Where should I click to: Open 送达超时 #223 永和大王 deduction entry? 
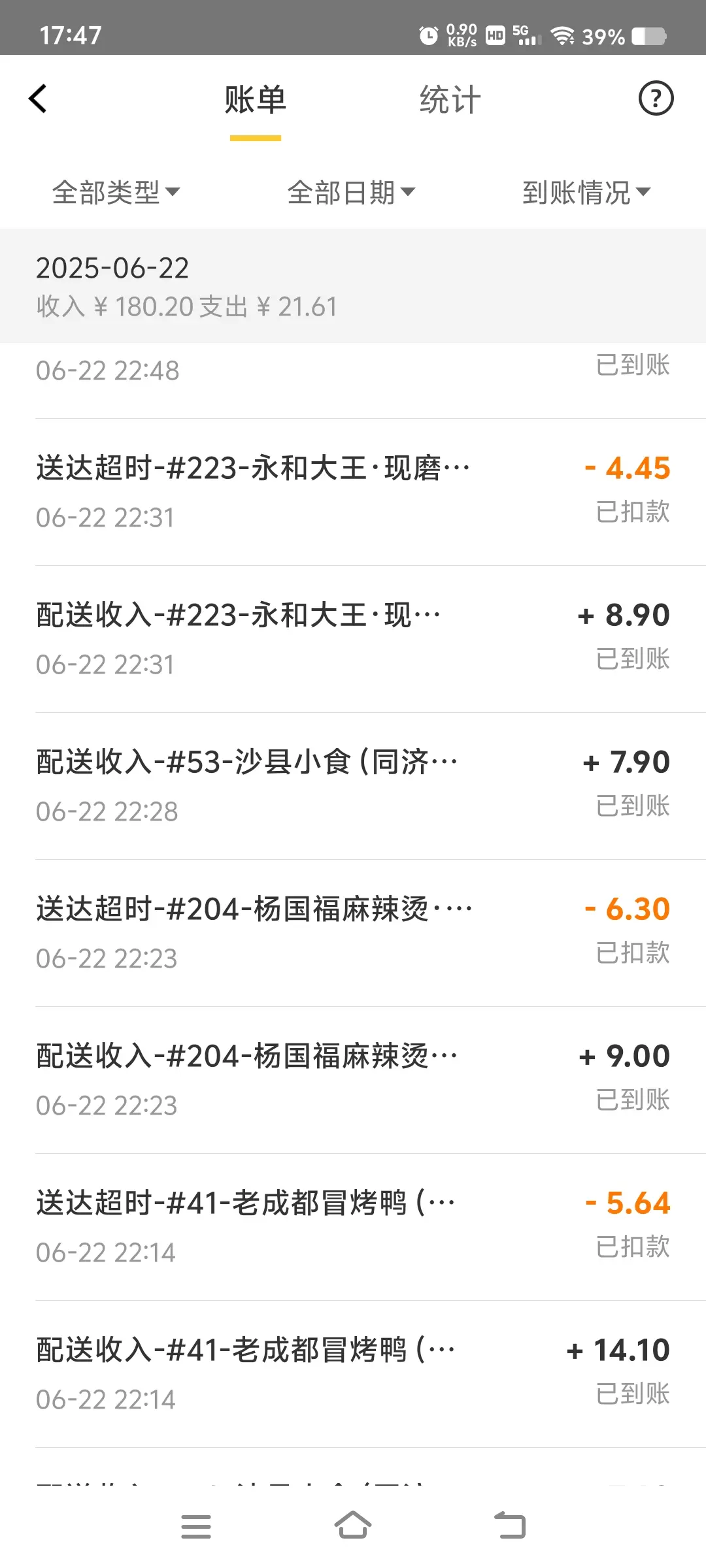[x=353, y=492]
